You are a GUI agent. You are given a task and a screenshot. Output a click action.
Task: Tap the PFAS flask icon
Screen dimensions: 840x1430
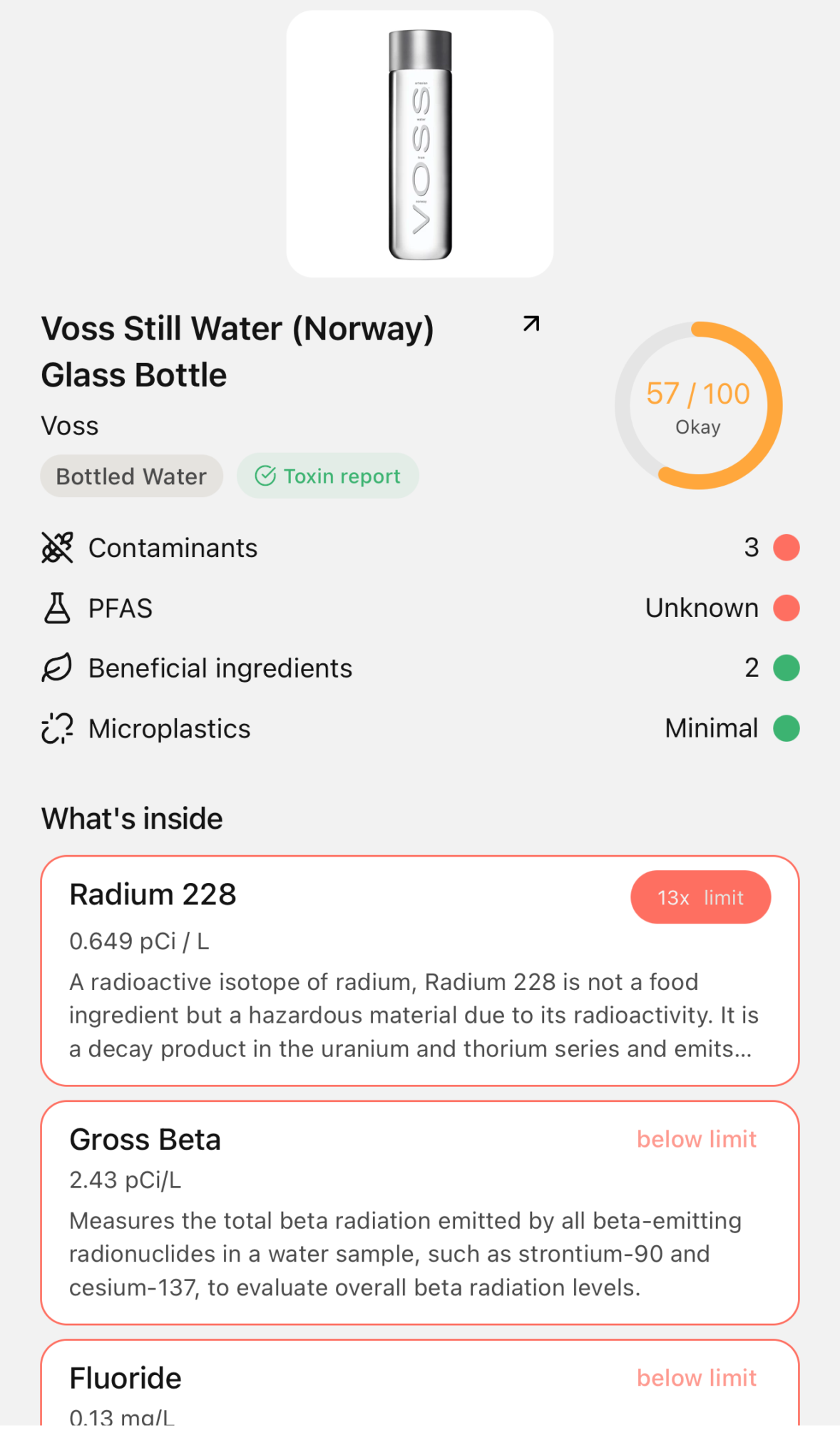point(57,608)
